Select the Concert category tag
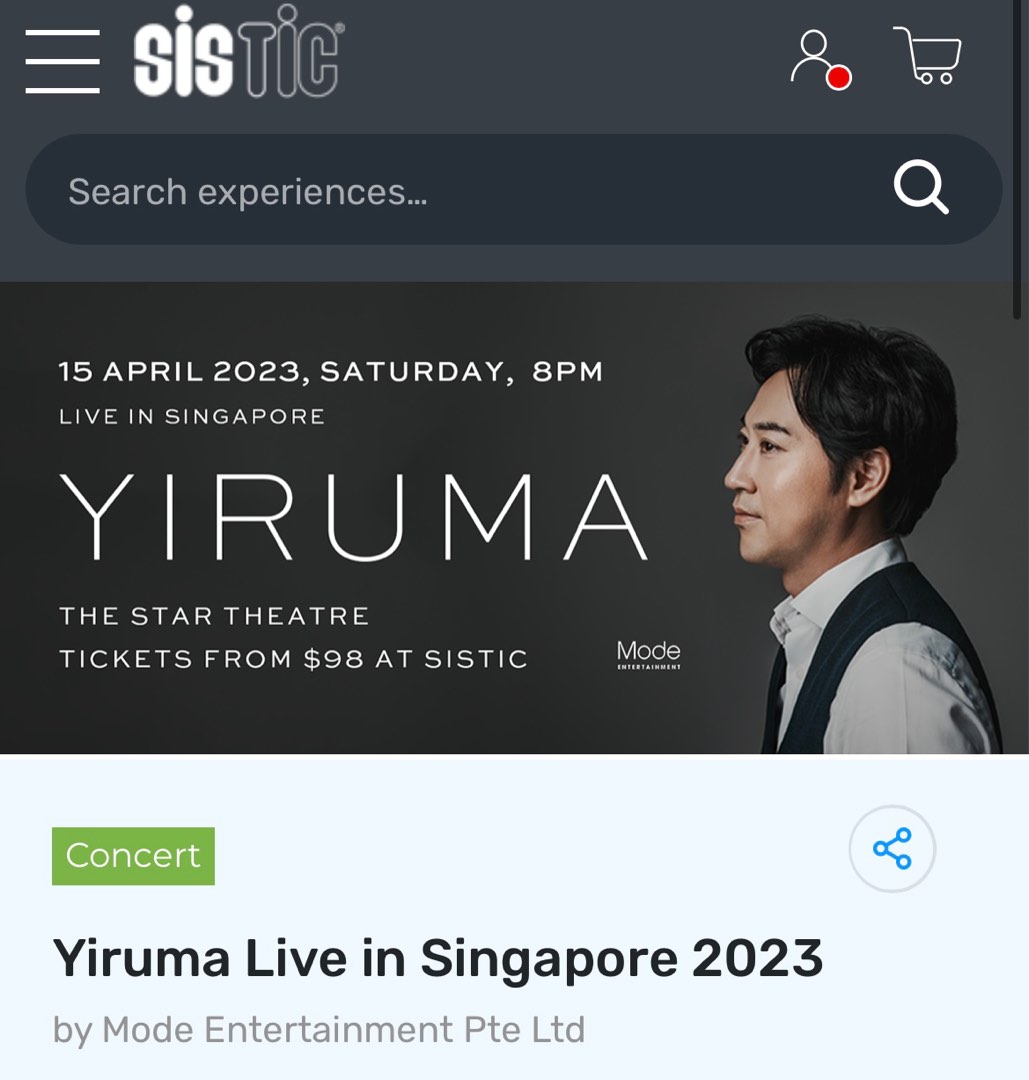 coord(133,855)
